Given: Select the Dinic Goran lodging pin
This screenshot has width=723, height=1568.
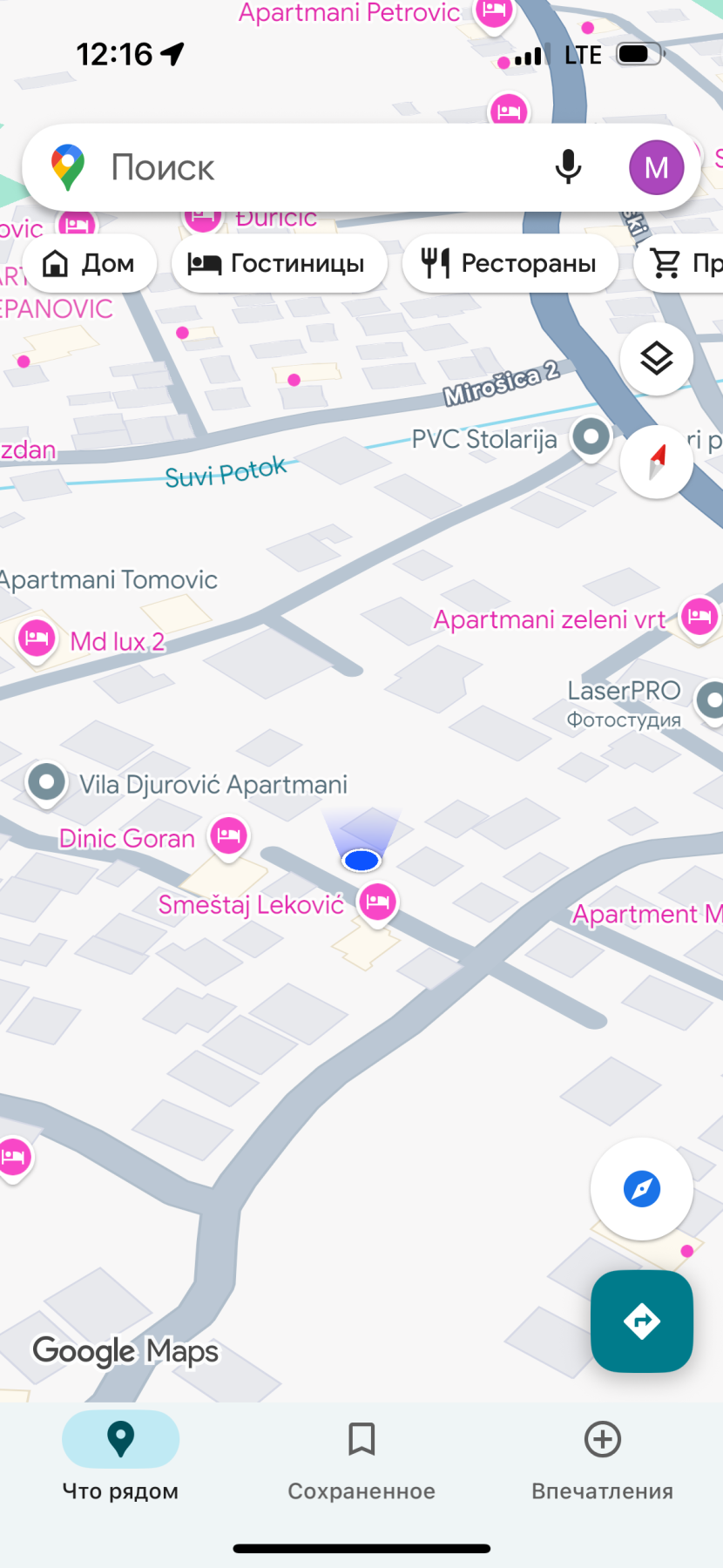Looking at the screenshot, I should [x=229, y=836].
